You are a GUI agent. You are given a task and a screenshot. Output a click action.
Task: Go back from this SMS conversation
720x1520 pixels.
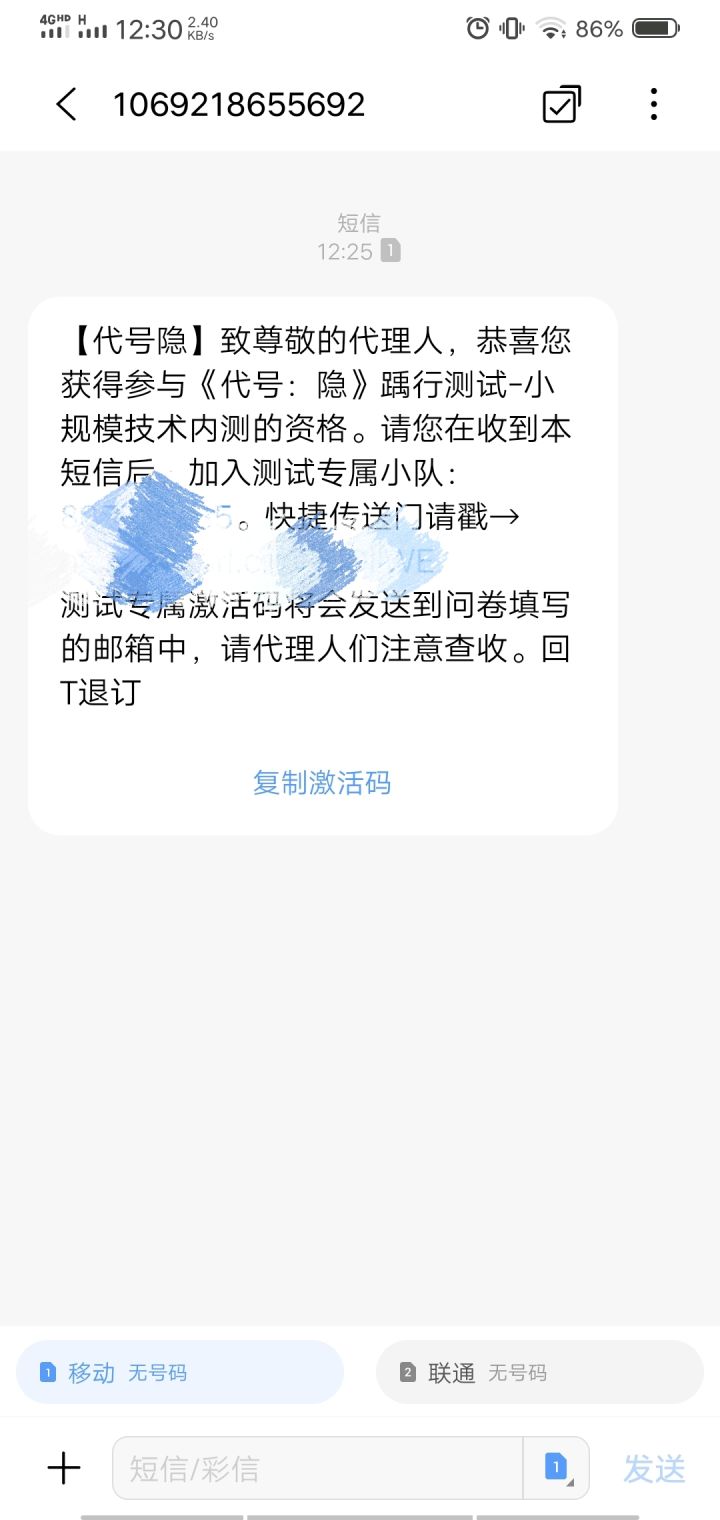coord(66,104)
